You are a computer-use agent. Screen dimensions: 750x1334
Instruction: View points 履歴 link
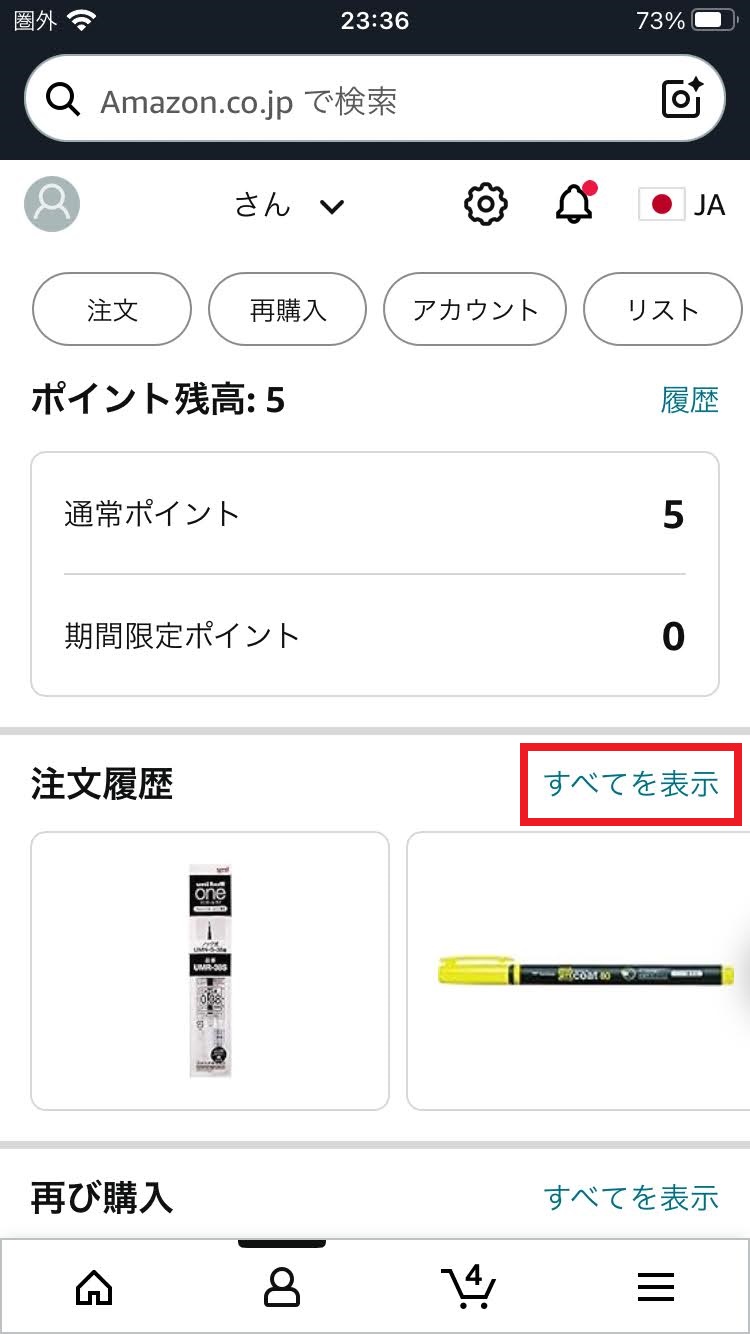pyautogui.click(x=690, y=400)
